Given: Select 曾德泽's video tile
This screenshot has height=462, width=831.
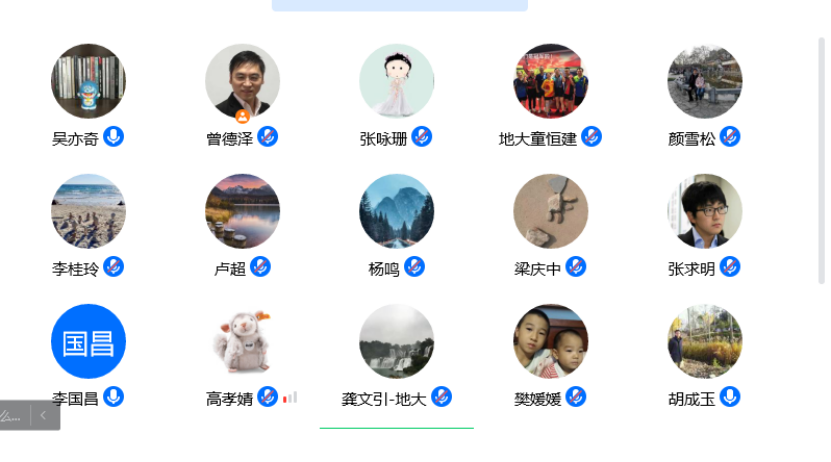Looking at the screenshot, I should pos(242,81).
